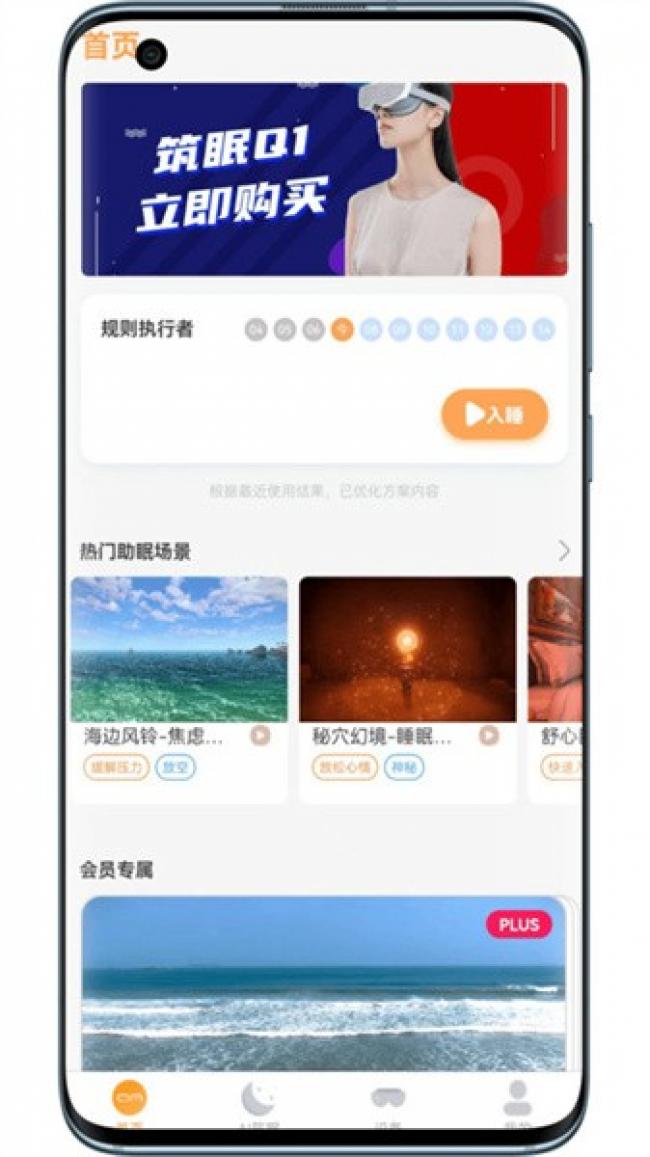The width and height of the screenshot is (650, 1157).
Task: Open the 筑眠Q1 立即购买 banner
Action: (x=324, y=179)
